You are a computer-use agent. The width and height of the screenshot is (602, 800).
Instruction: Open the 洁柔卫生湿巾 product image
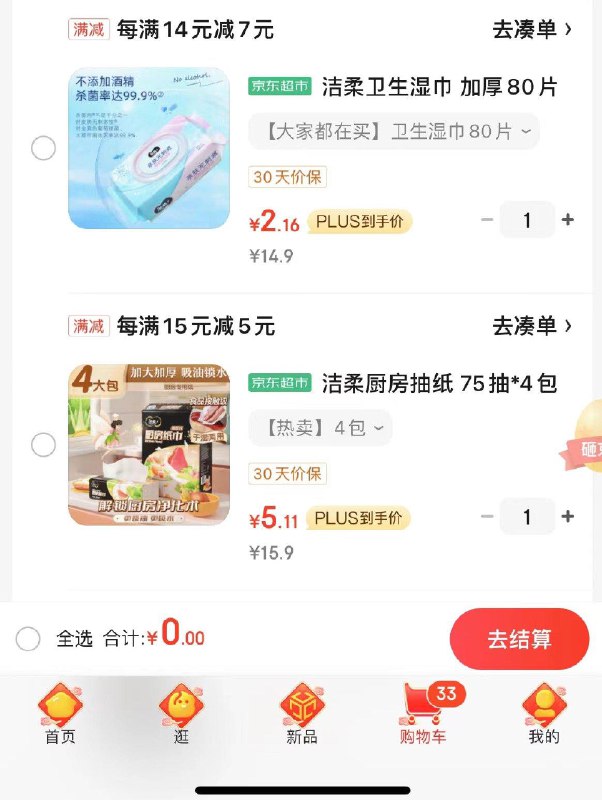coord(148,149)
